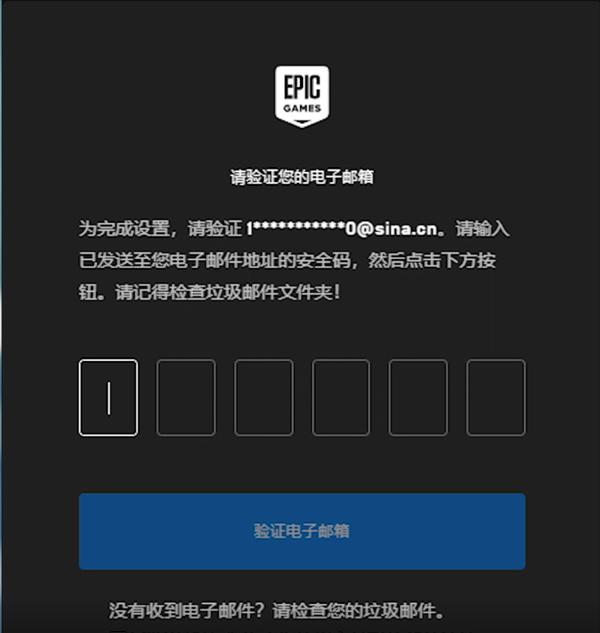Select the fifth security code digit box

[x=419, y=398]
